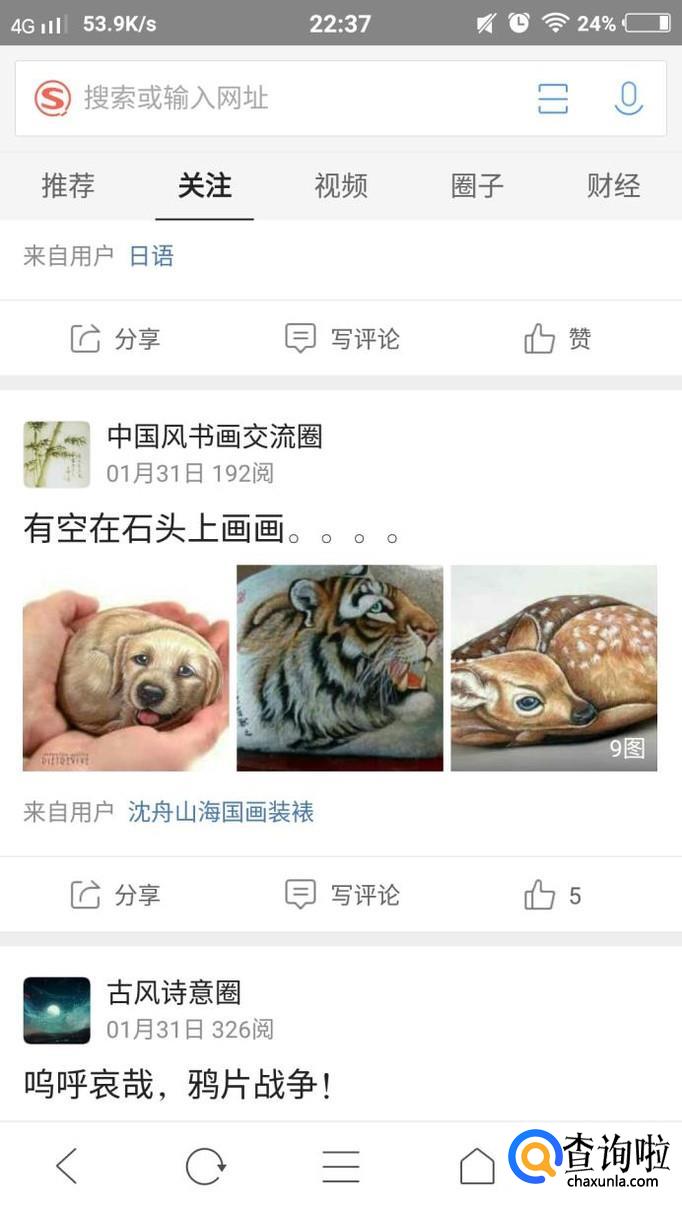682x1212 pixels.
Task: Open the bottom toolbar menu icon
Action: [x=341, y=1166]
